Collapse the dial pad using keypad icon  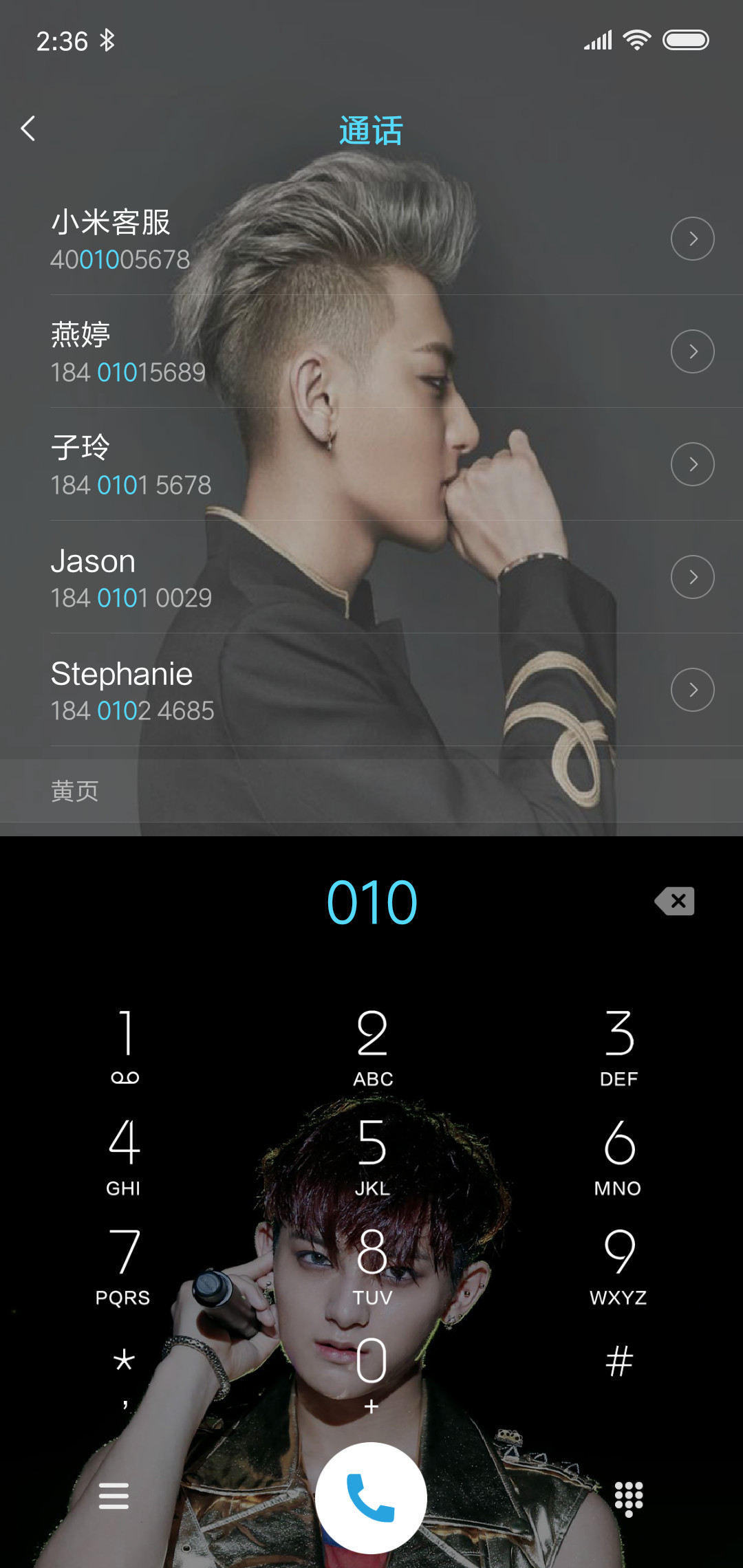pos(629,1498)
